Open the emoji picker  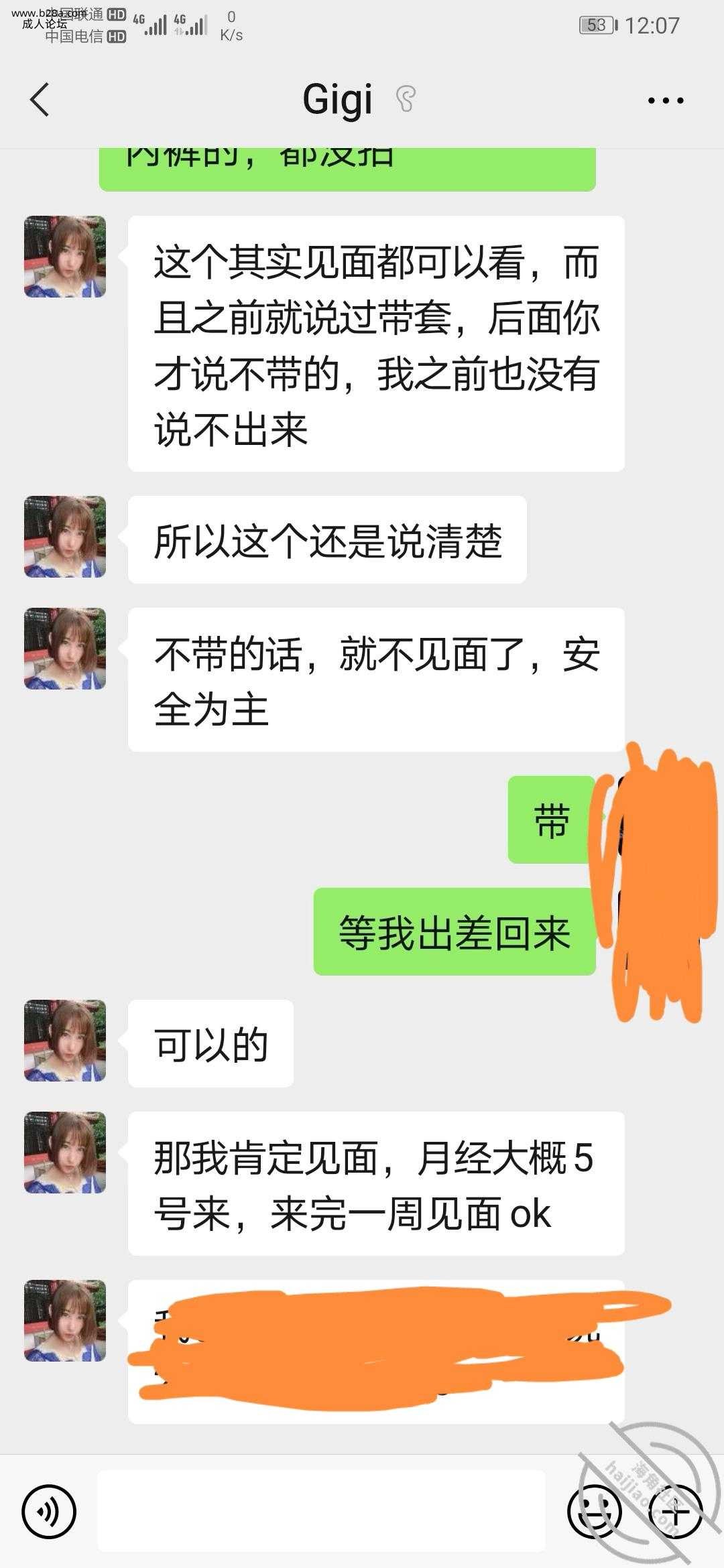coord(594,1512)
